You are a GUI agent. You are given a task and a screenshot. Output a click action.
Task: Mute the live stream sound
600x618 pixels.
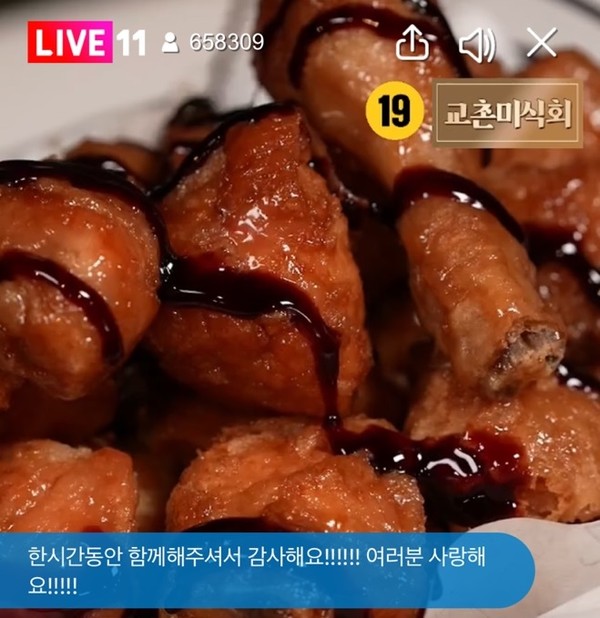(x=477, y=43)
